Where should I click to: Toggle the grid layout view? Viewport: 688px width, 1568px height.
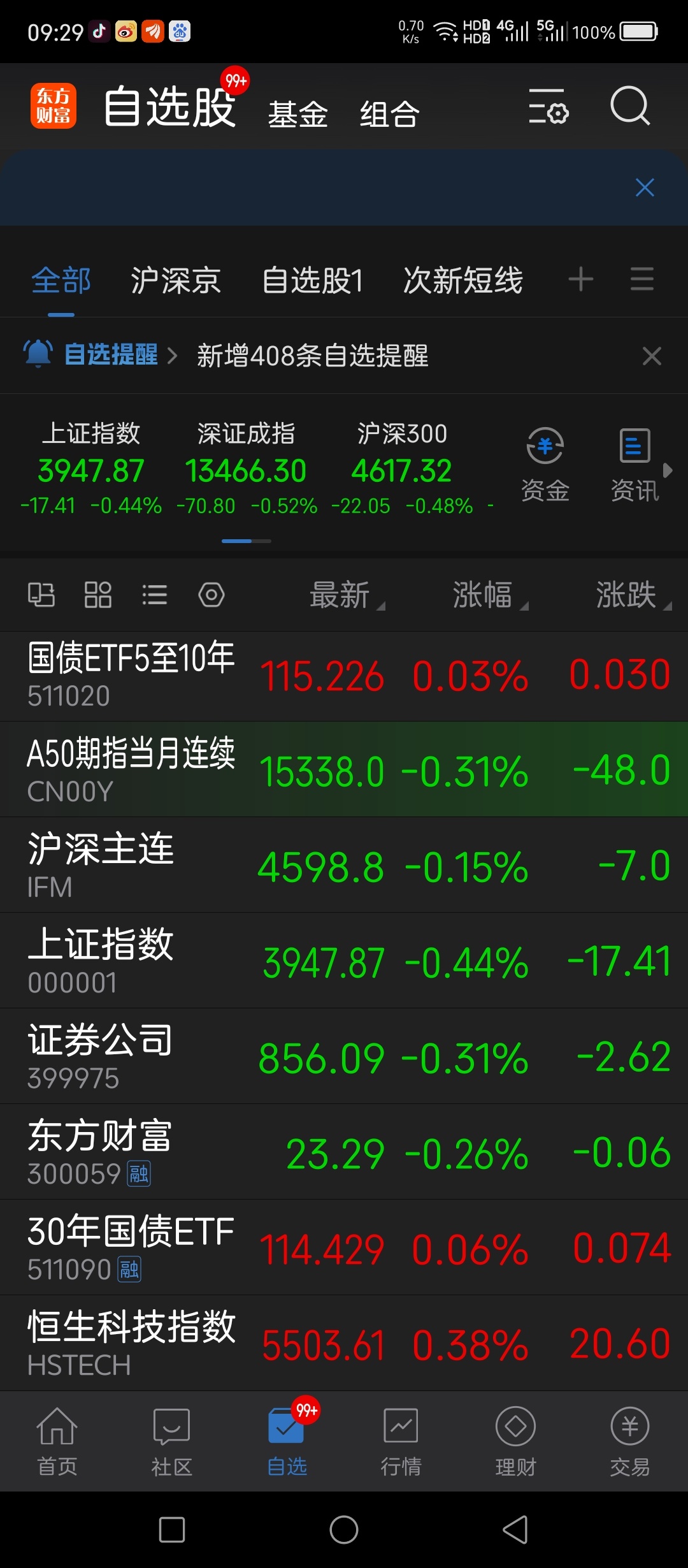tap(98, 594)
